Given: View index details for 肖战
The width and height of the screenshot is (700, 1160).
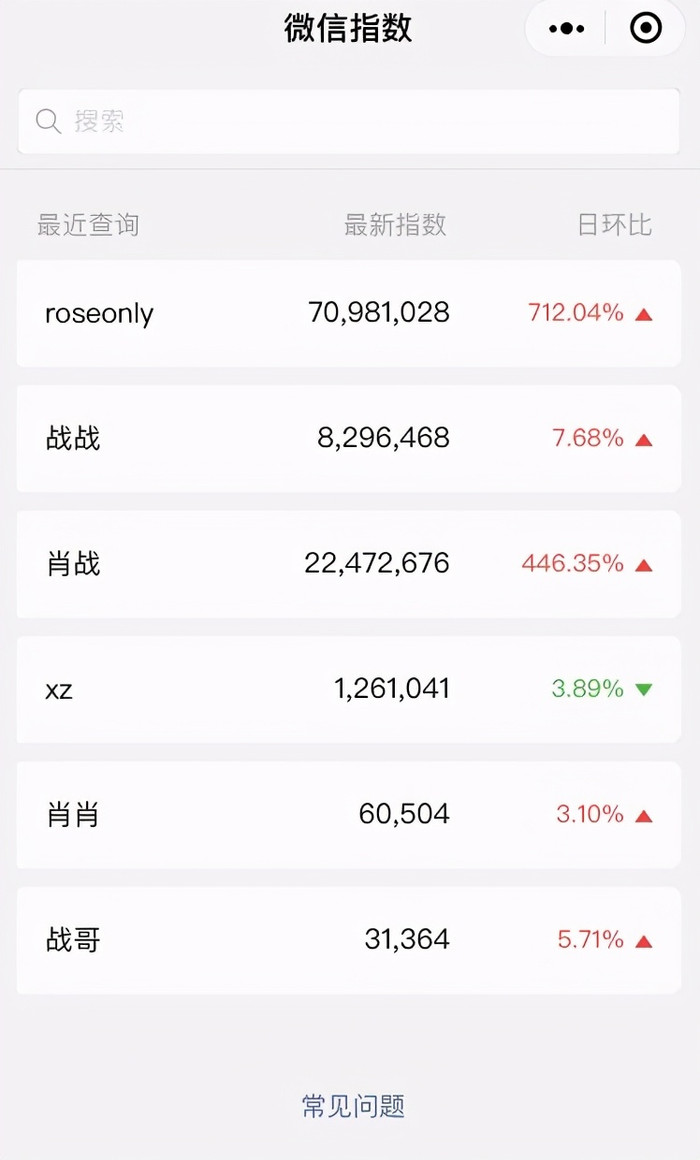Looking at the screenshot, I should pyautogui.click(x=348, y=564).
